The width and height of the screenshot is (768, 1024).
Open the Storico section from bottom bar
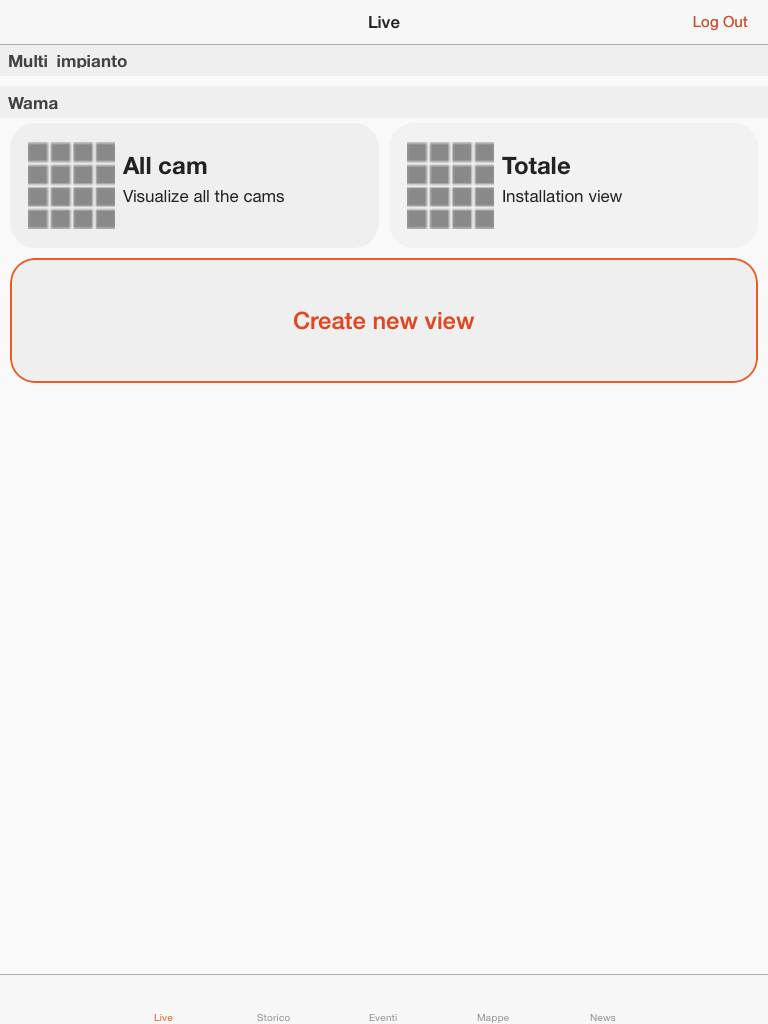point(273,1017)
